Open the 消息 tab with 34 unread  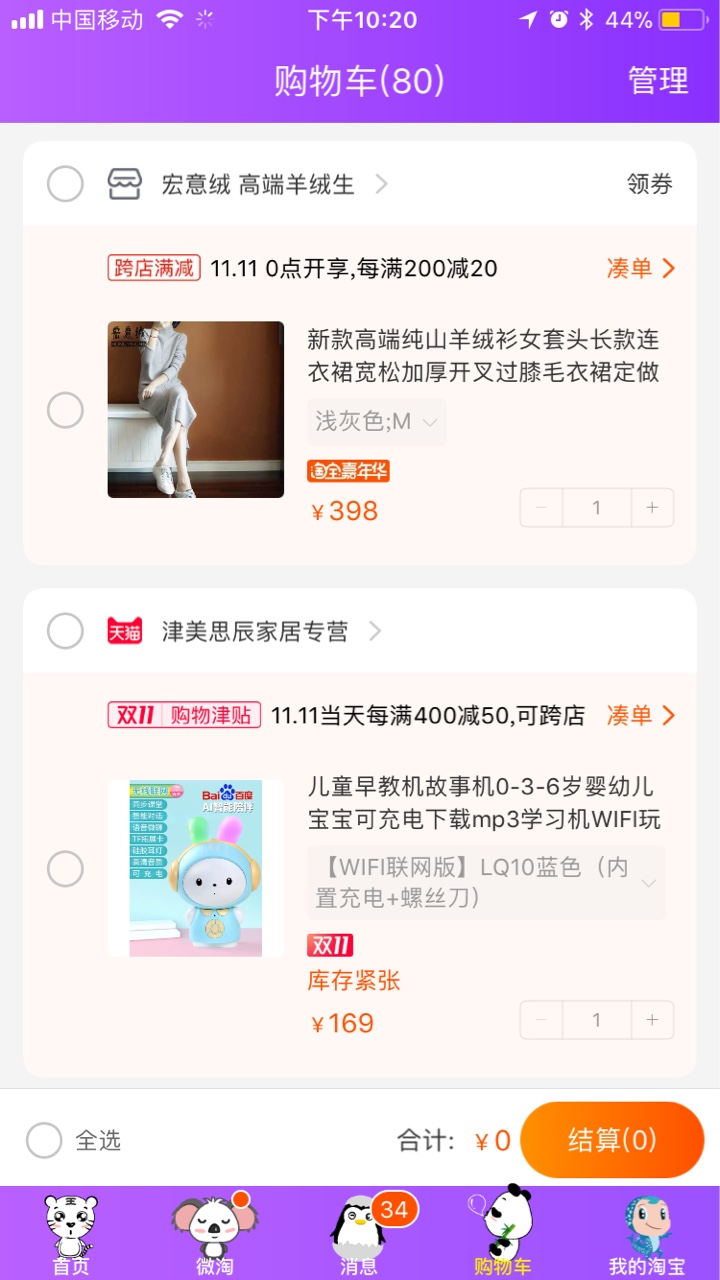(360, 1234)
